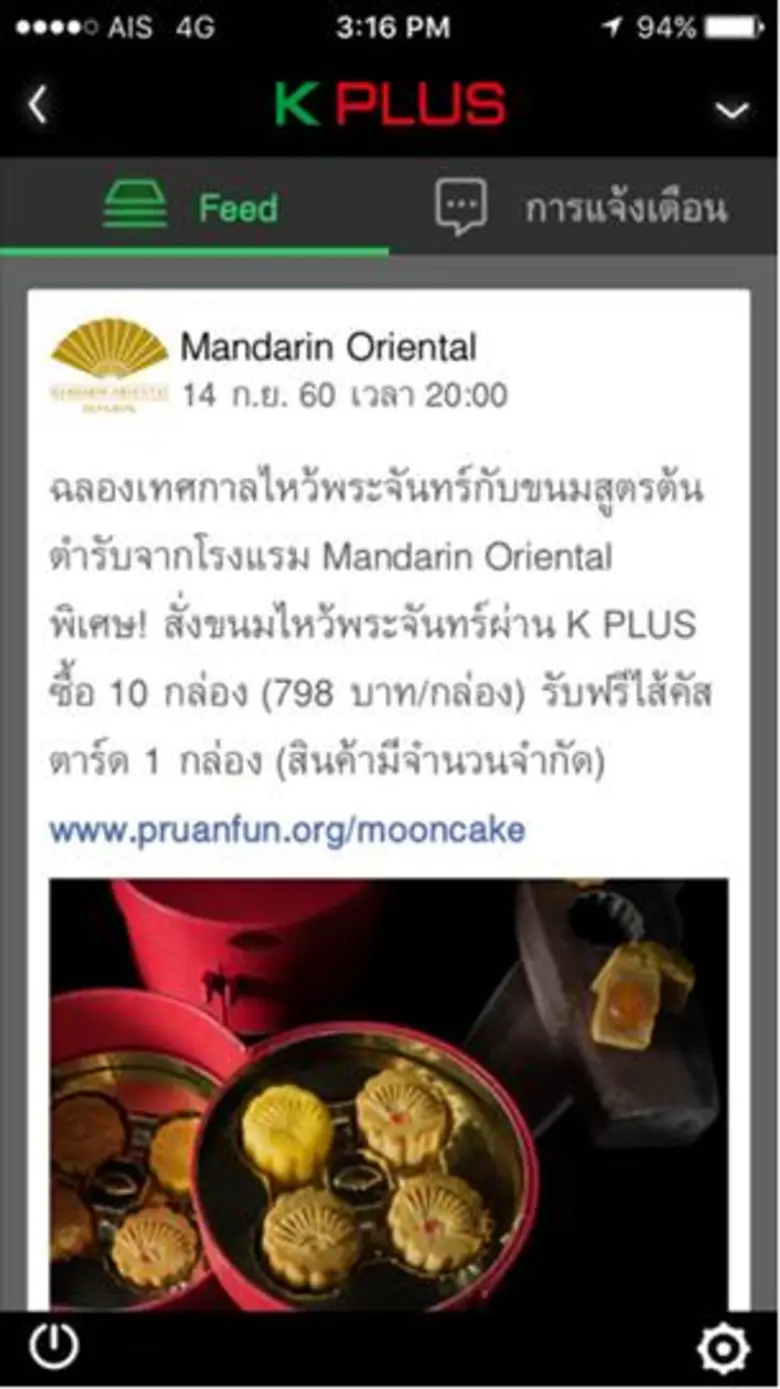
Task: Open the pruanfun.org/mooncake link
Action: (x=287, y=830)
